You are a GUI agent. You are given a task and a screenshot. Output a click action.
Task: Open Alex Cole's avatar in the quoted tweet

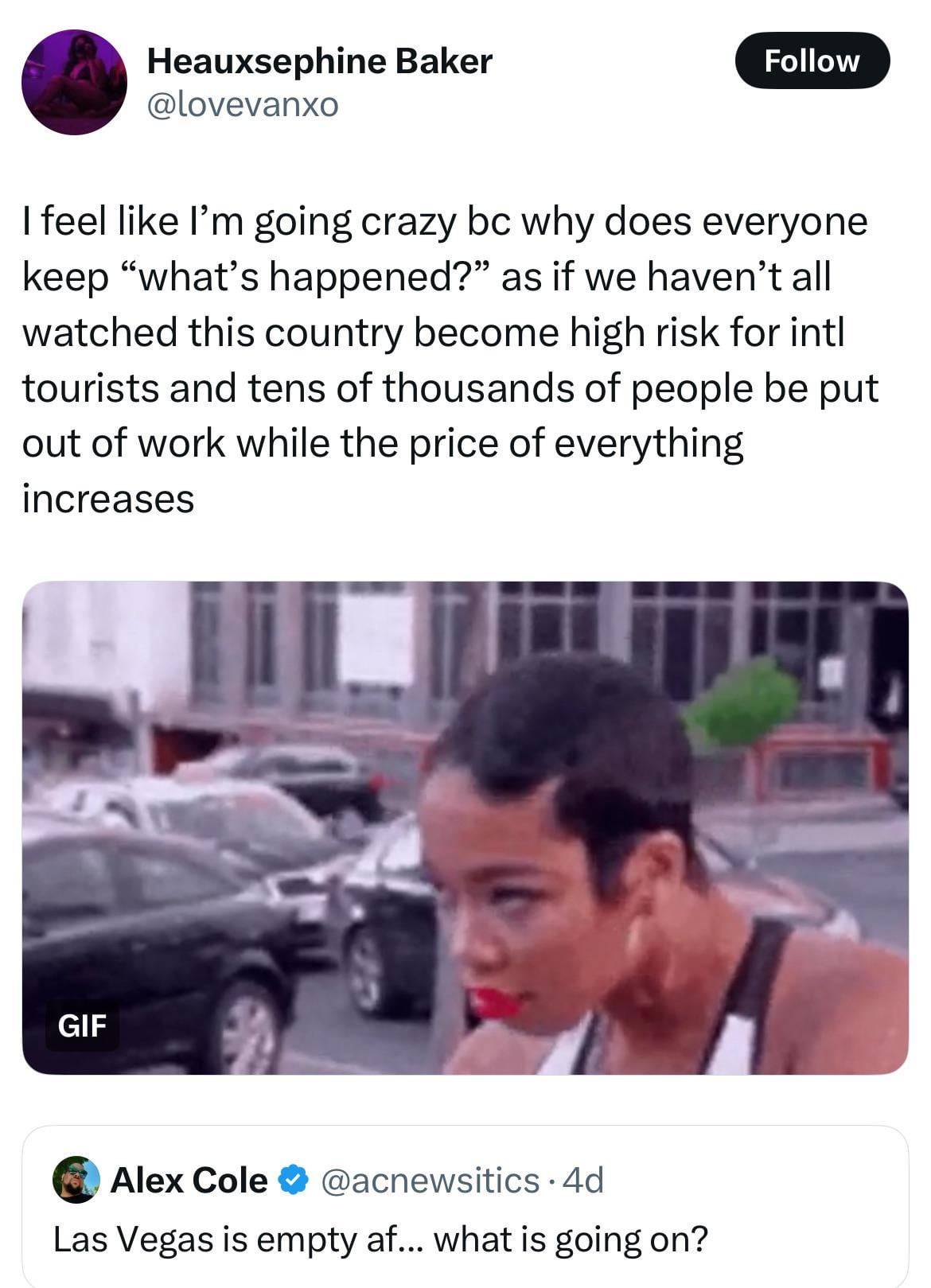point(76,1180)
